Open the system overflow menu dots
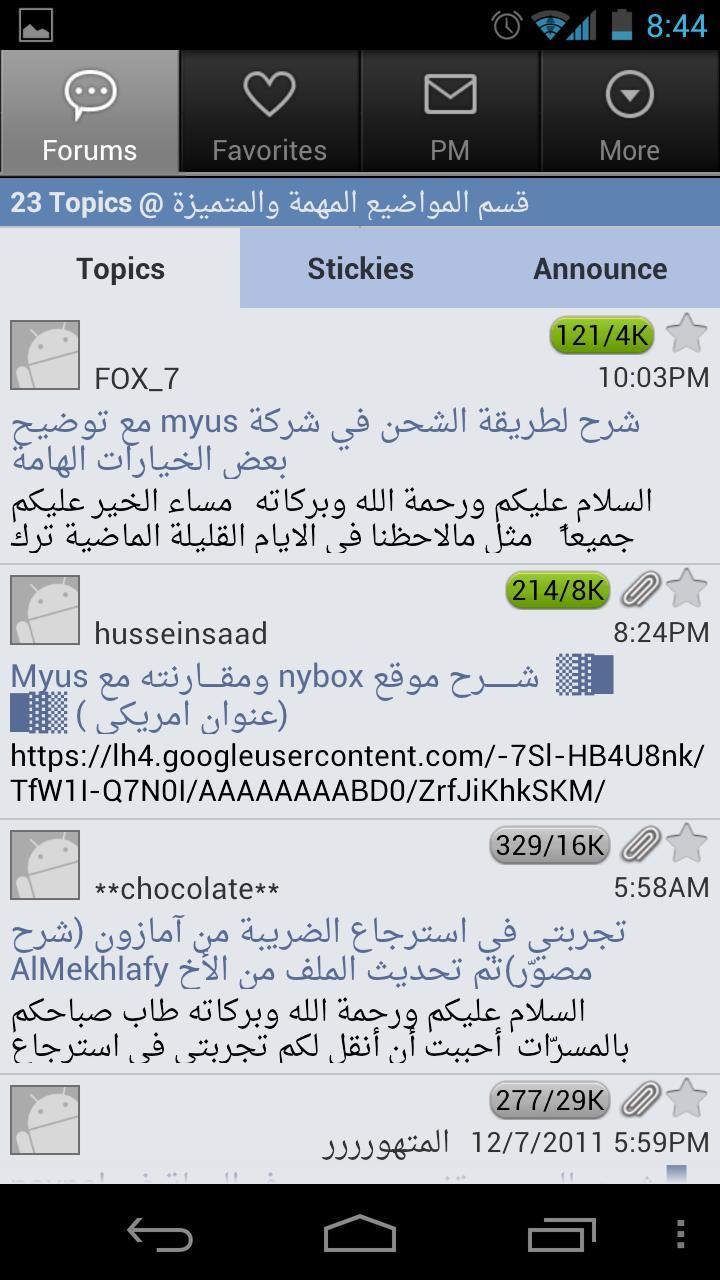 pos(681,1234)
